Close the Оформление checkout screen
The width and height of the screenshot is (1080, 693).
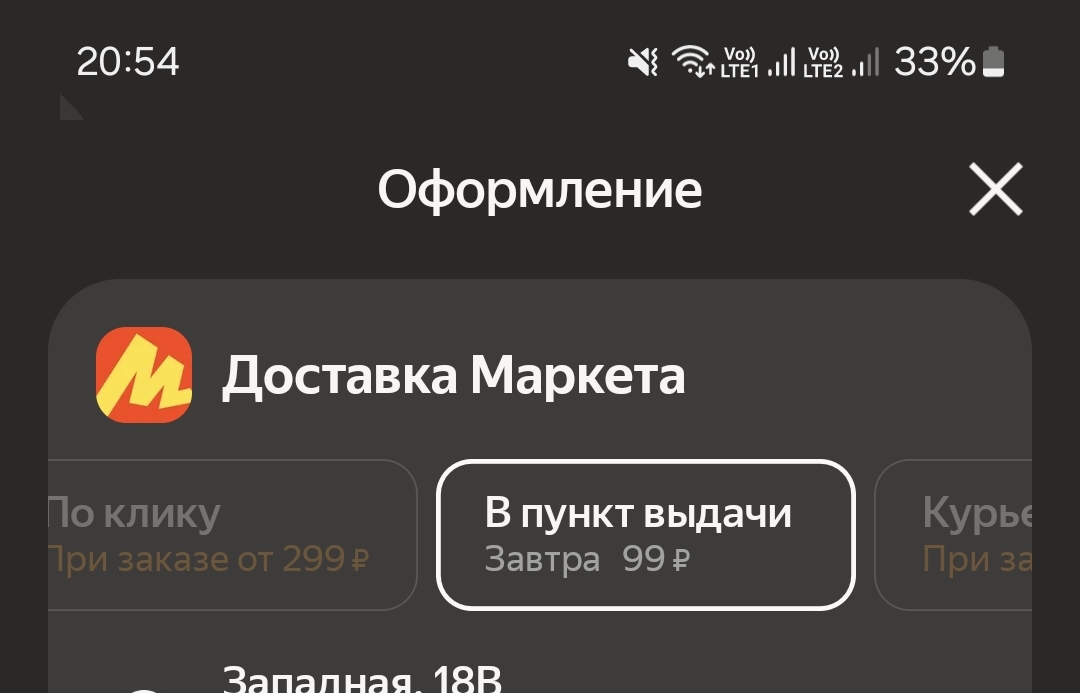click(995, 190)
